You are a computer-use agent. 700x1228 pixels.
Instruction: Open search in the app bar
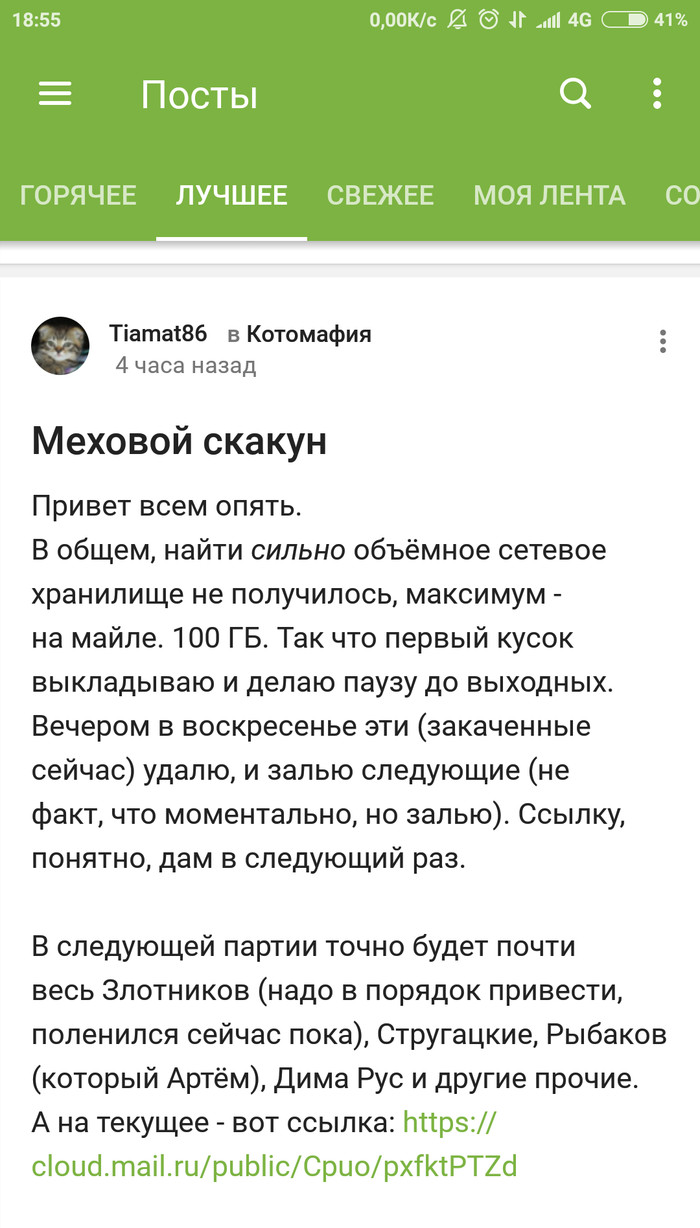[x=575, y=95]
